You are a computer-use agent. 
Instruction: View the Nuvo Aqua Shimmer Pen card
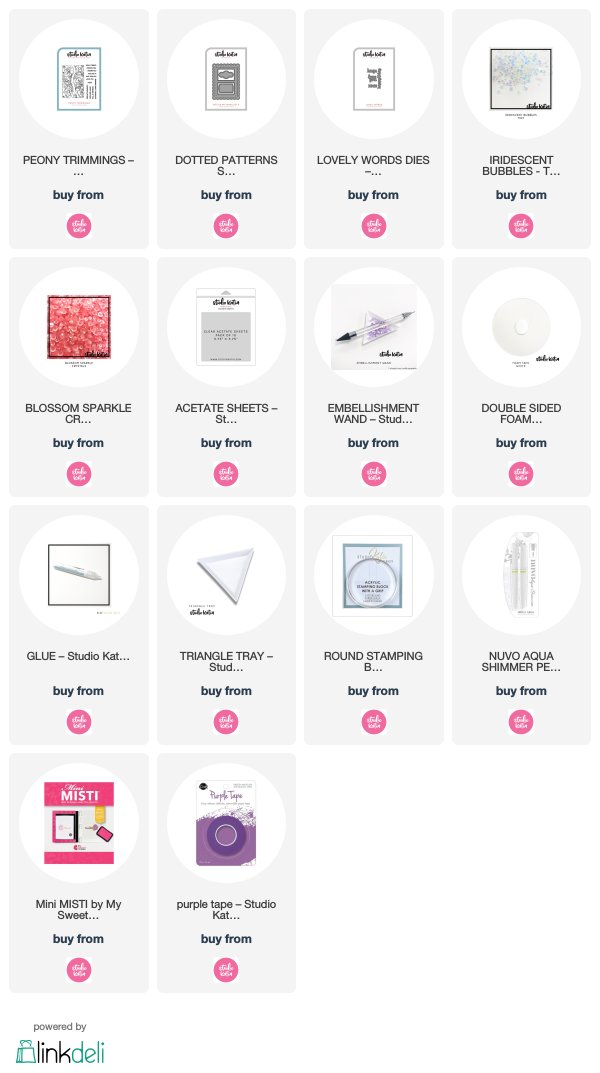(x=521, y=625)
